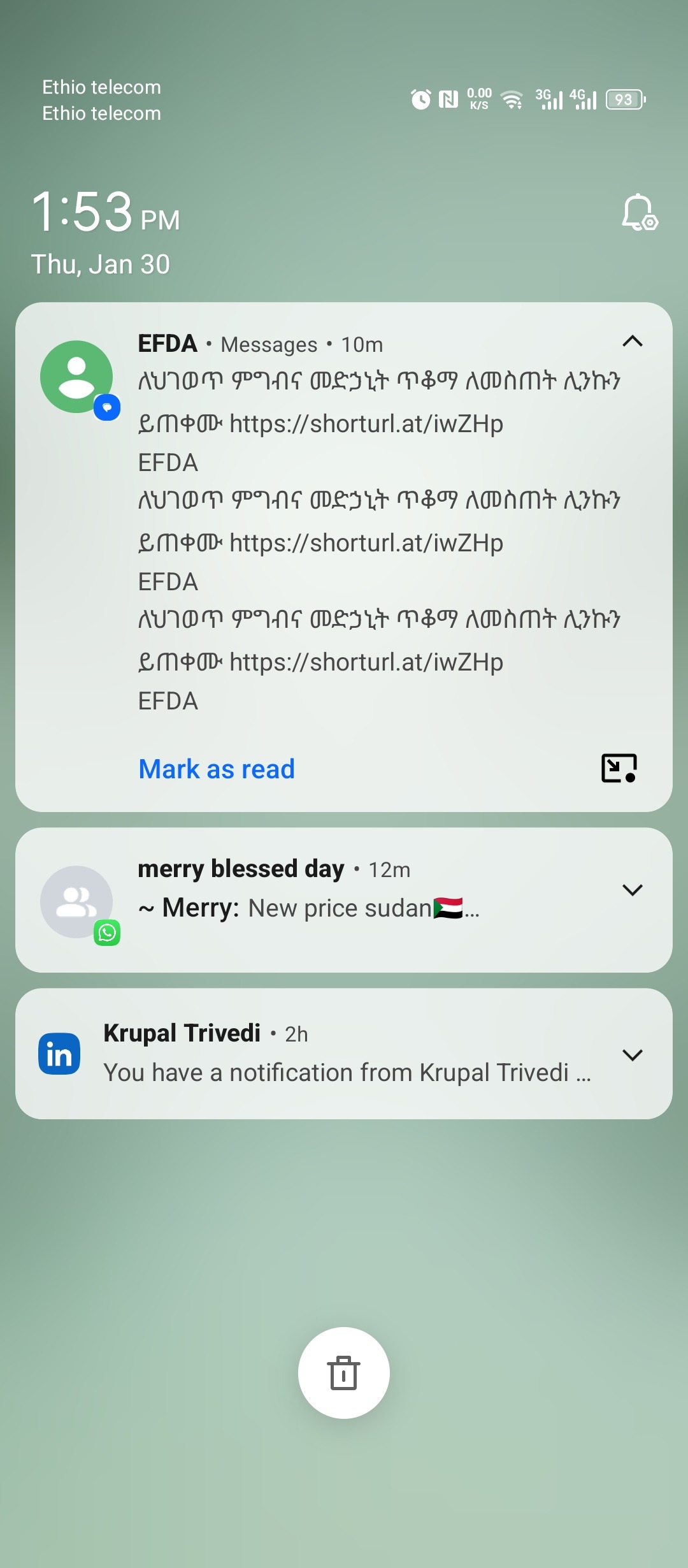The height and width of the screenshot is (1568, 688).
Task: Open notification settings bell icon
Action: [639, 212]
